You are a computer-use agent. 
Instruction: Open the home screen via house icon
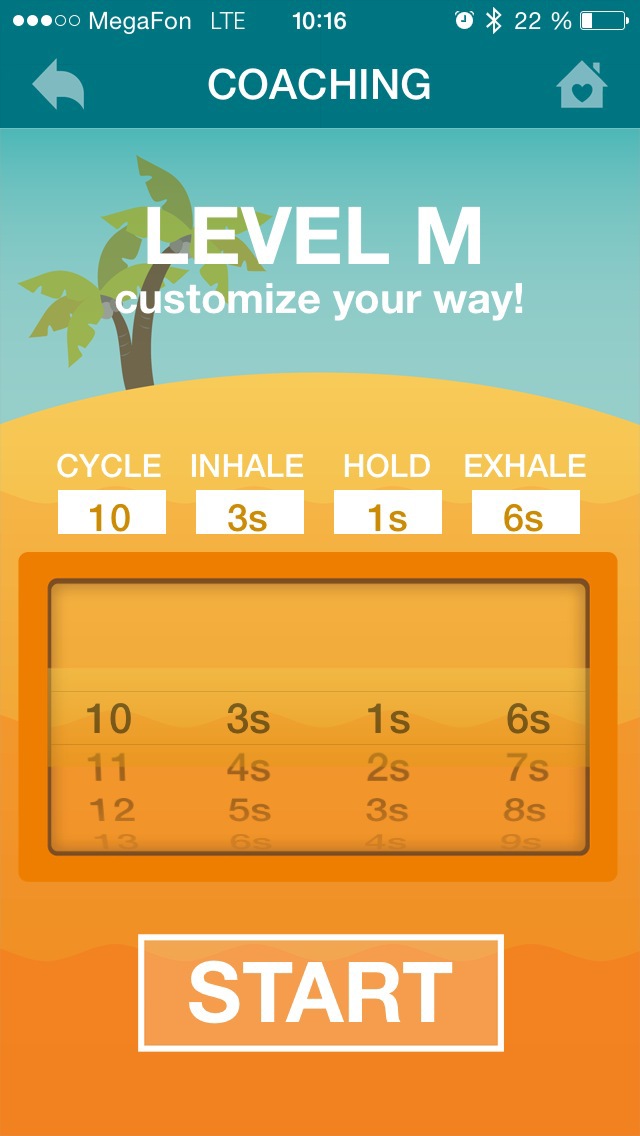582,84
